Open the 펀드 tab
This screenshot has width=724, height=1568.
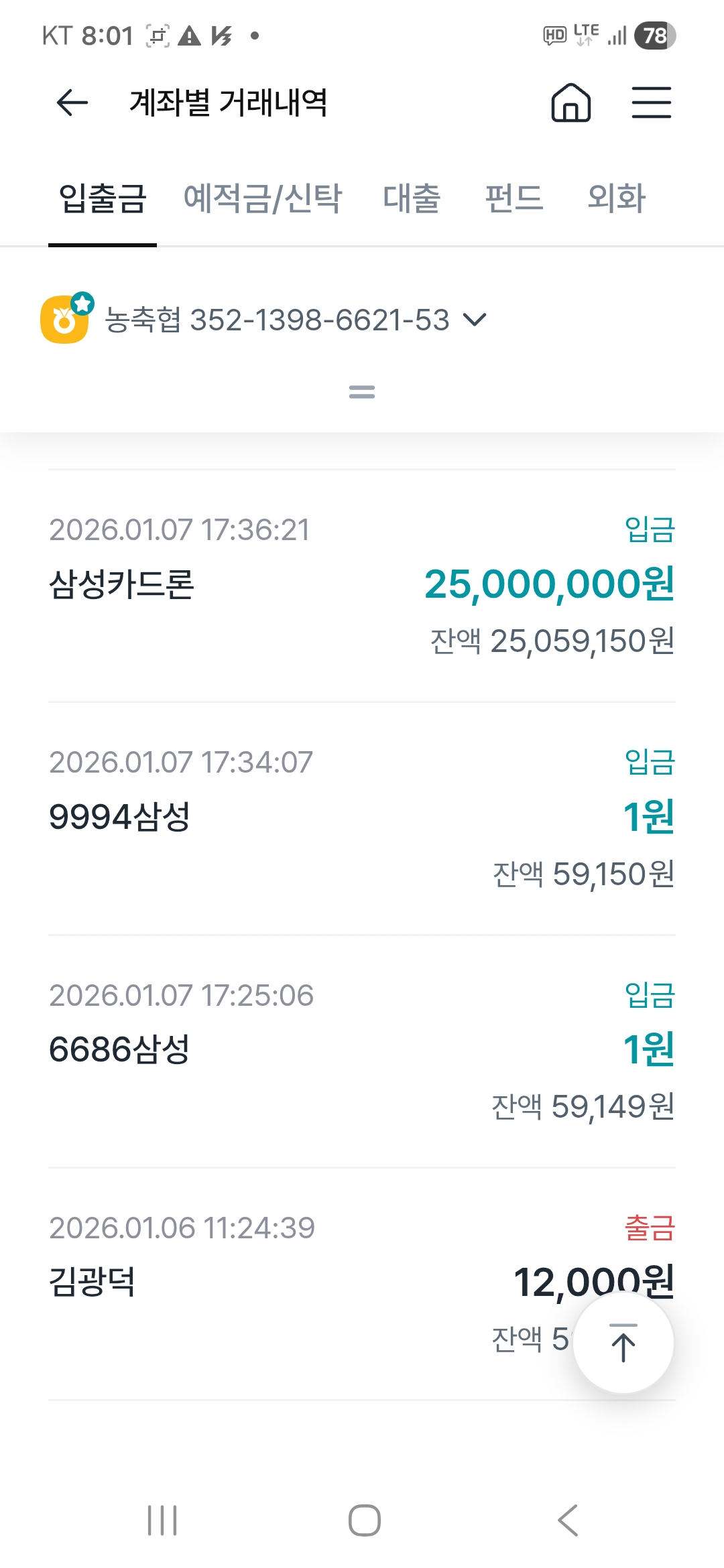(x=514, y=198)
